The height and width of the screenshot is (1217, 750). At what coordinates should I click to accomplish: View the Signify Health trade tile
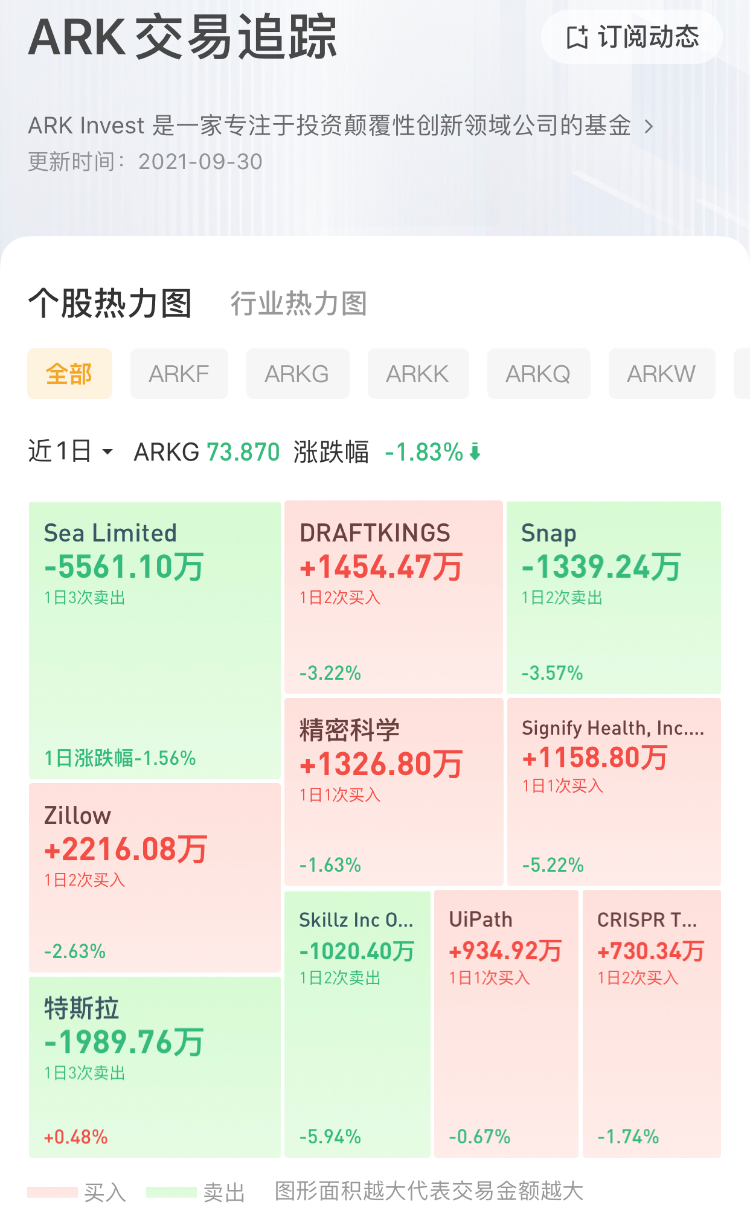[613, 791]
